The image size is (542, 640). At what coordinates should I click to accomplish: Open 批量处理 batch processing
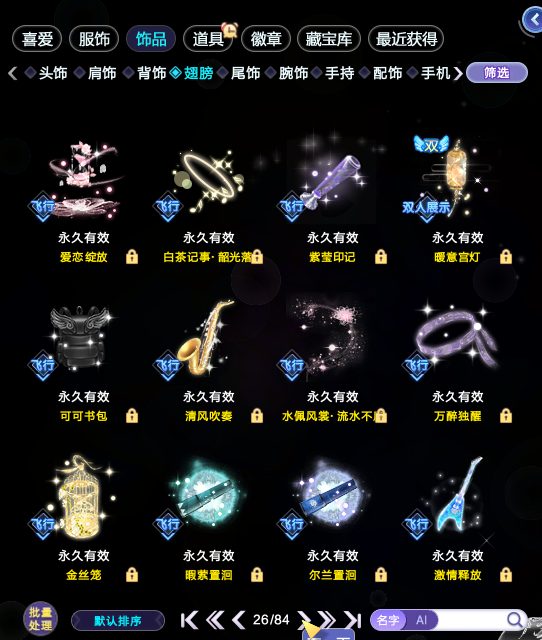40,619
